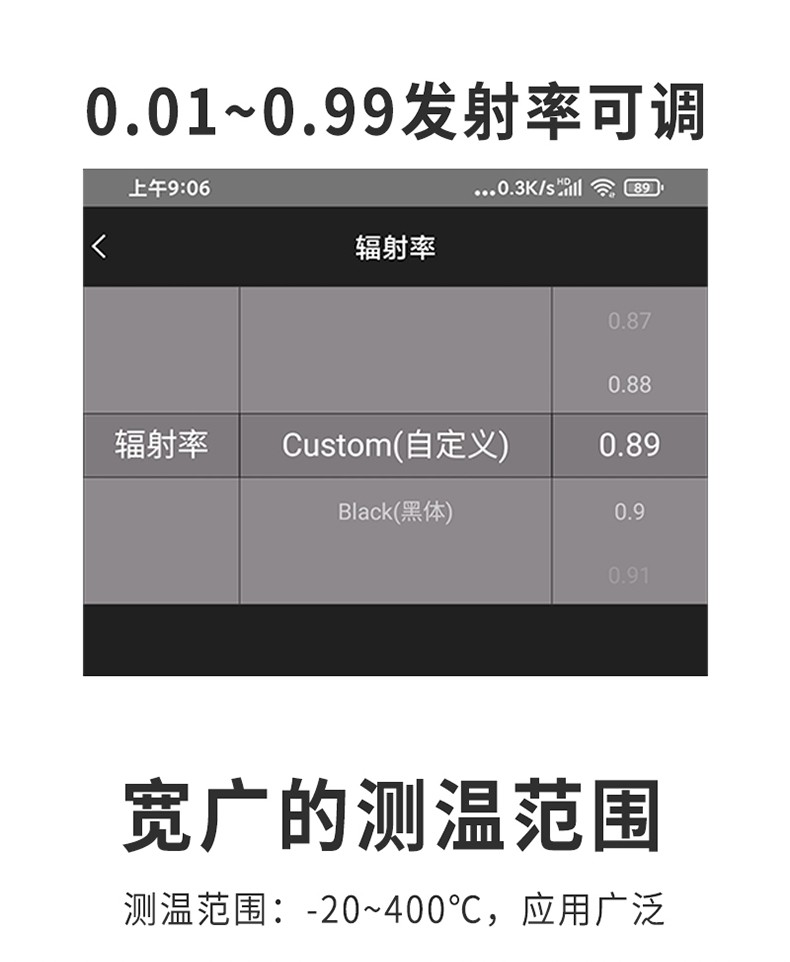The image size is (790, 962).
Task: Tap the ellipsis dots before 0.3K/s
Action: (x=483, y=190)
